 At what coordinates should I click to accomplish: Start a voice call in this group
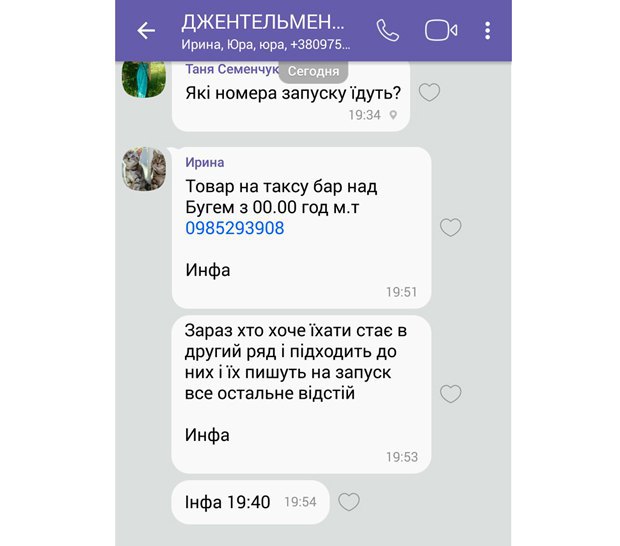388,30
